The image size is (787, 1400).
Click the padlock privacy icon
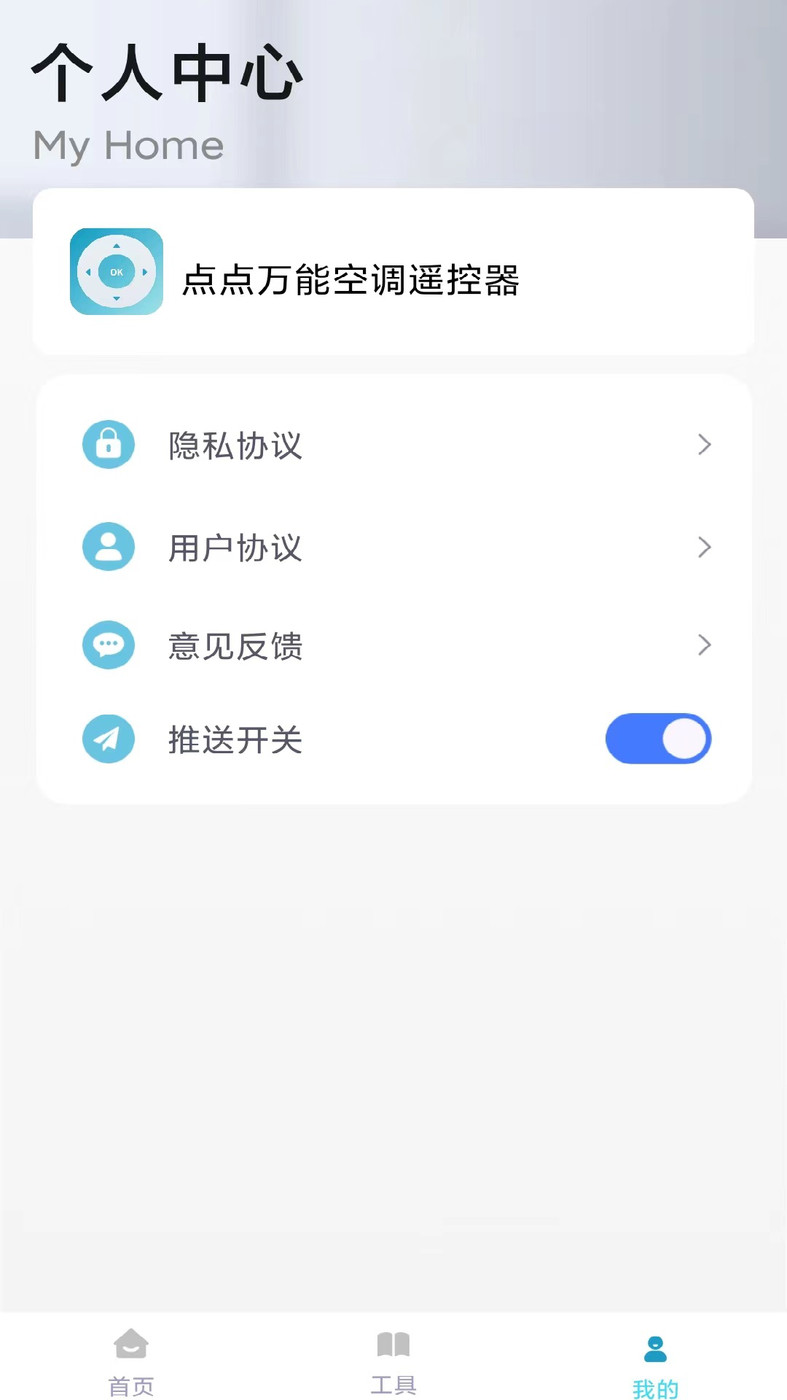[x=108, y=444]
